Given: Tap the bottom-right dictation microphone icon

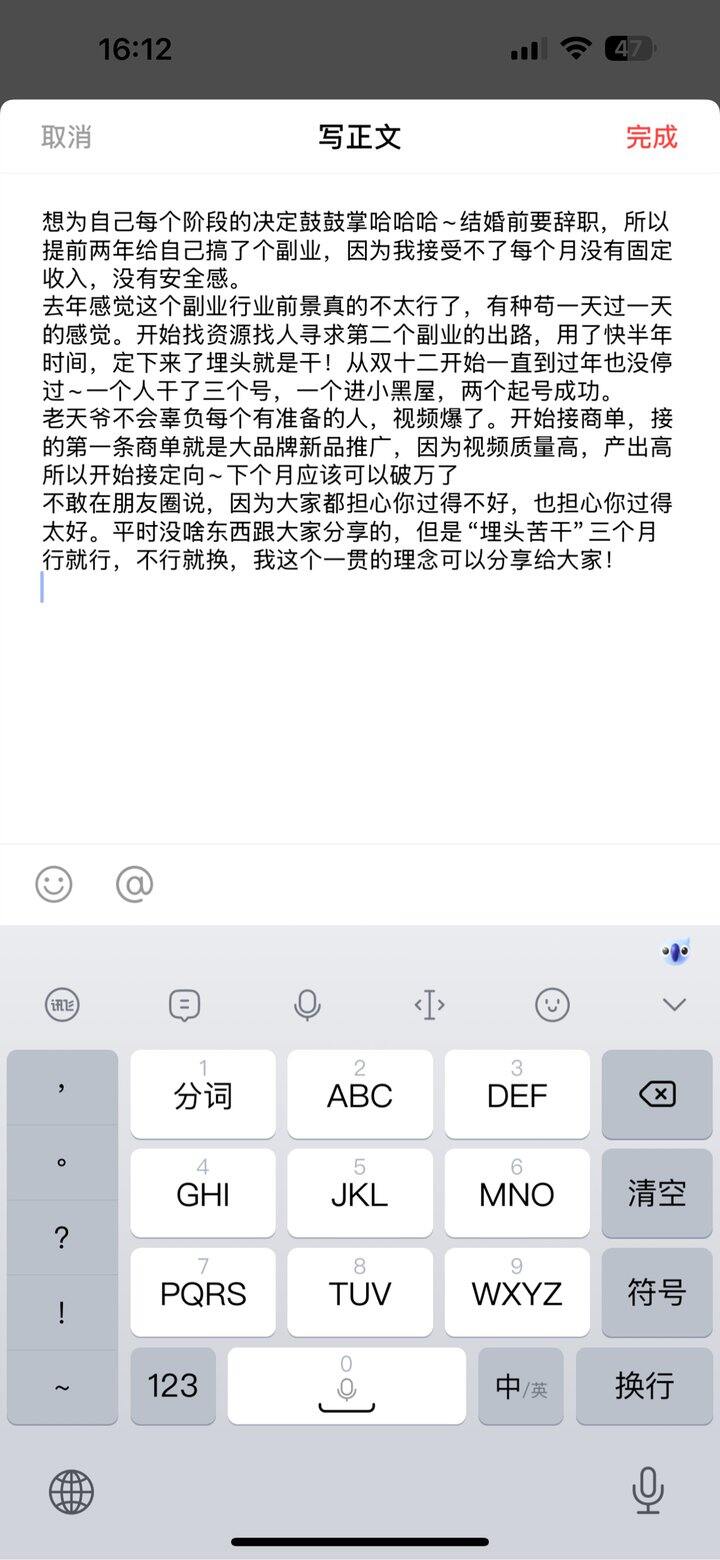Looking at the screenshot, I should pos(648,1491).
